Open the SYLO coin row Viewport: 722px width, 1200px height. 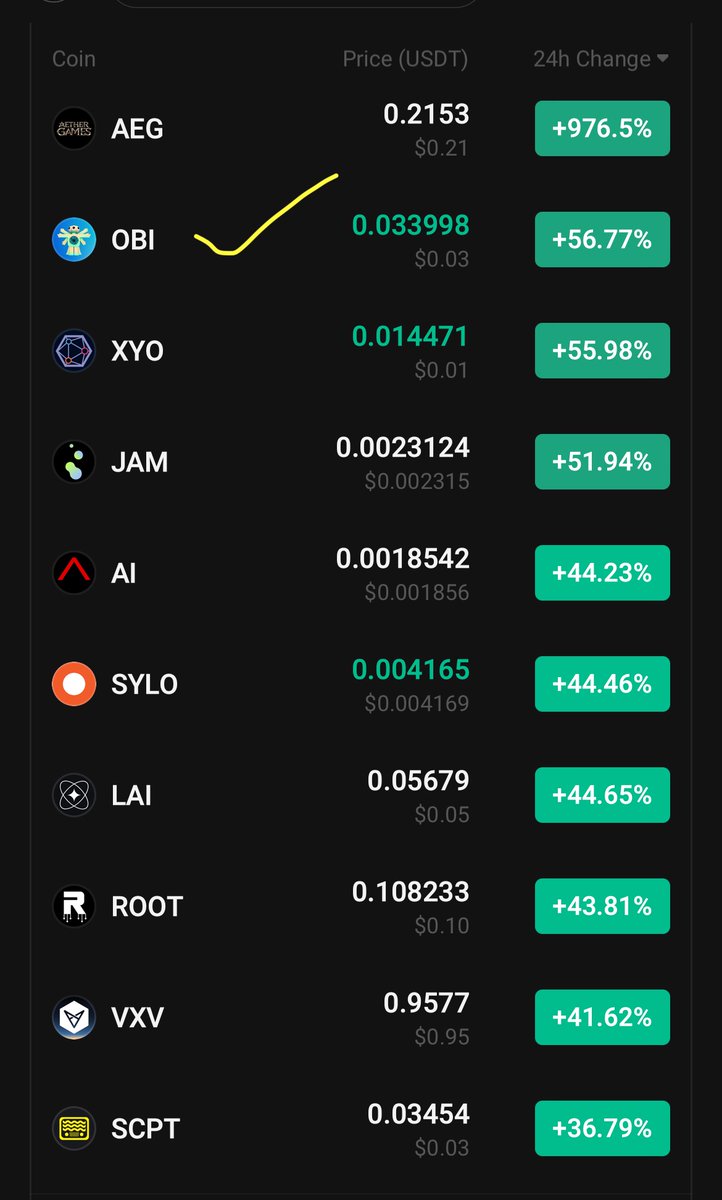pos(361,684)
